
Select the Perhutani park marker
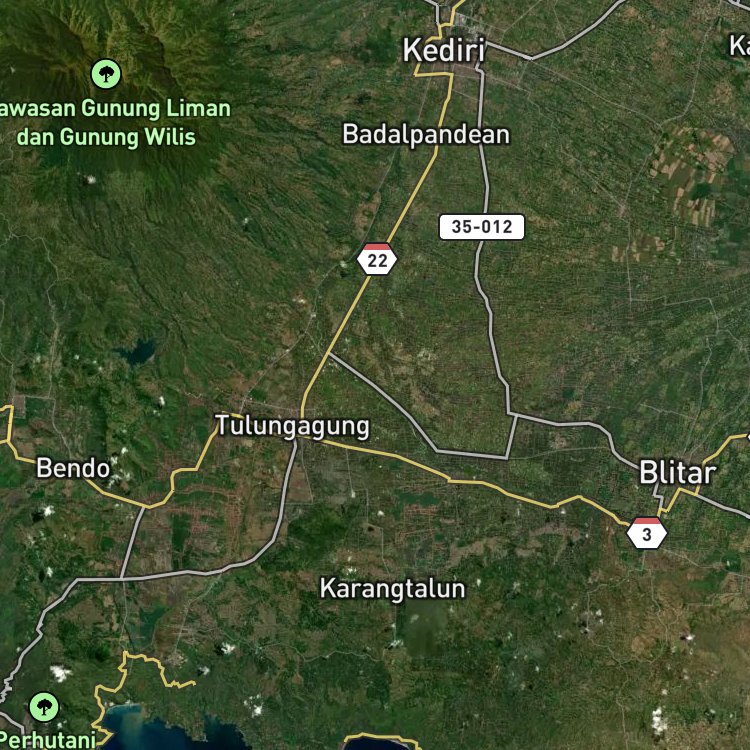click(x=44, y=707)
